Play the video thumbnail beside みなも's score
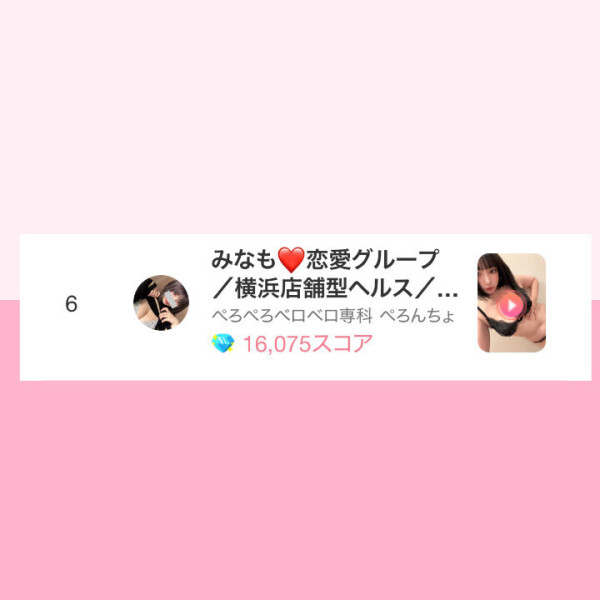The width and height of the screenshot is (600, 600). [511, 303]
